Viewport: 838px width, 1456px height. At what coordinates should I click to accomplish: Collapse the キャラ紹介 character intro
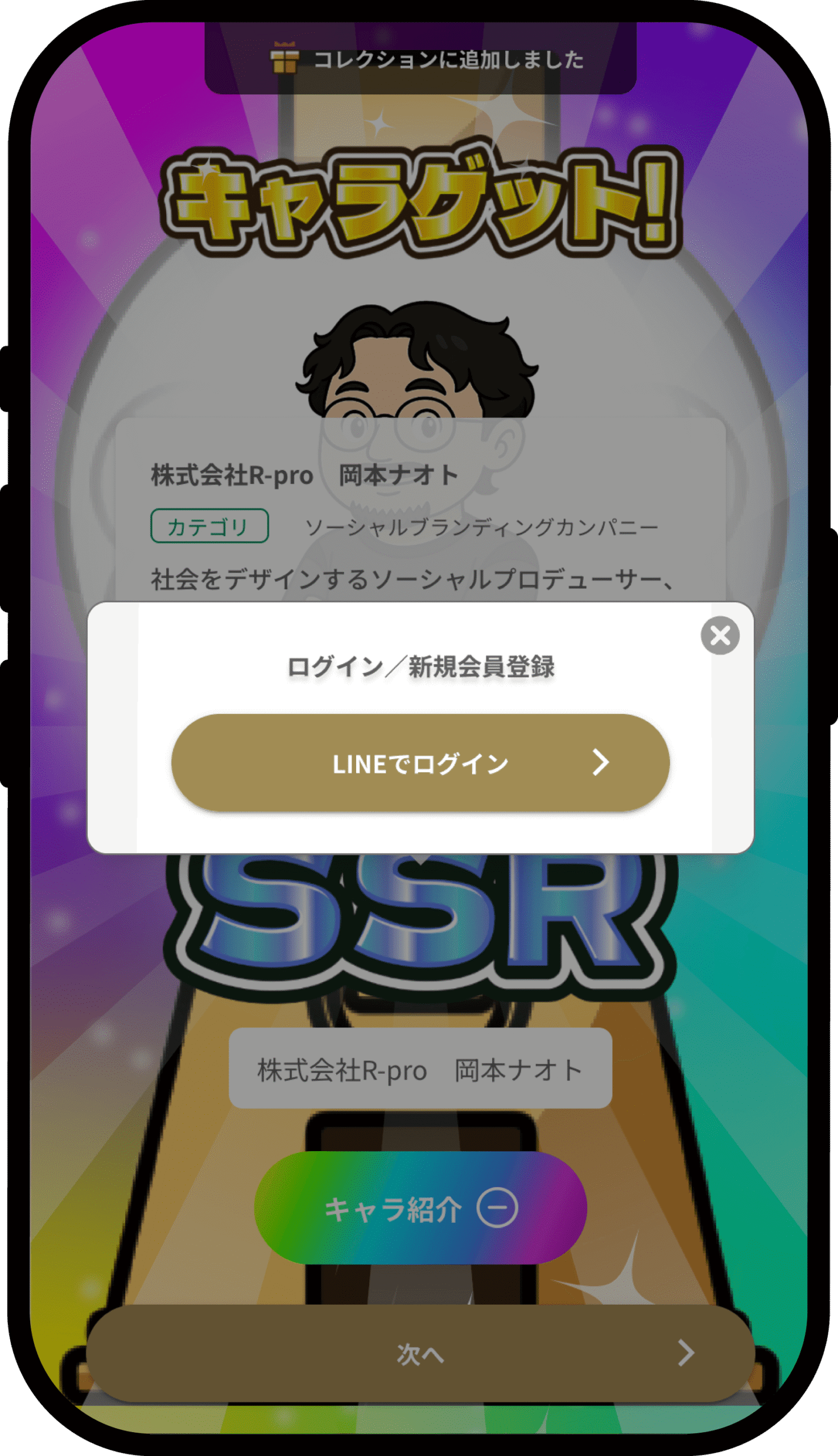(x=420, y=1208)
